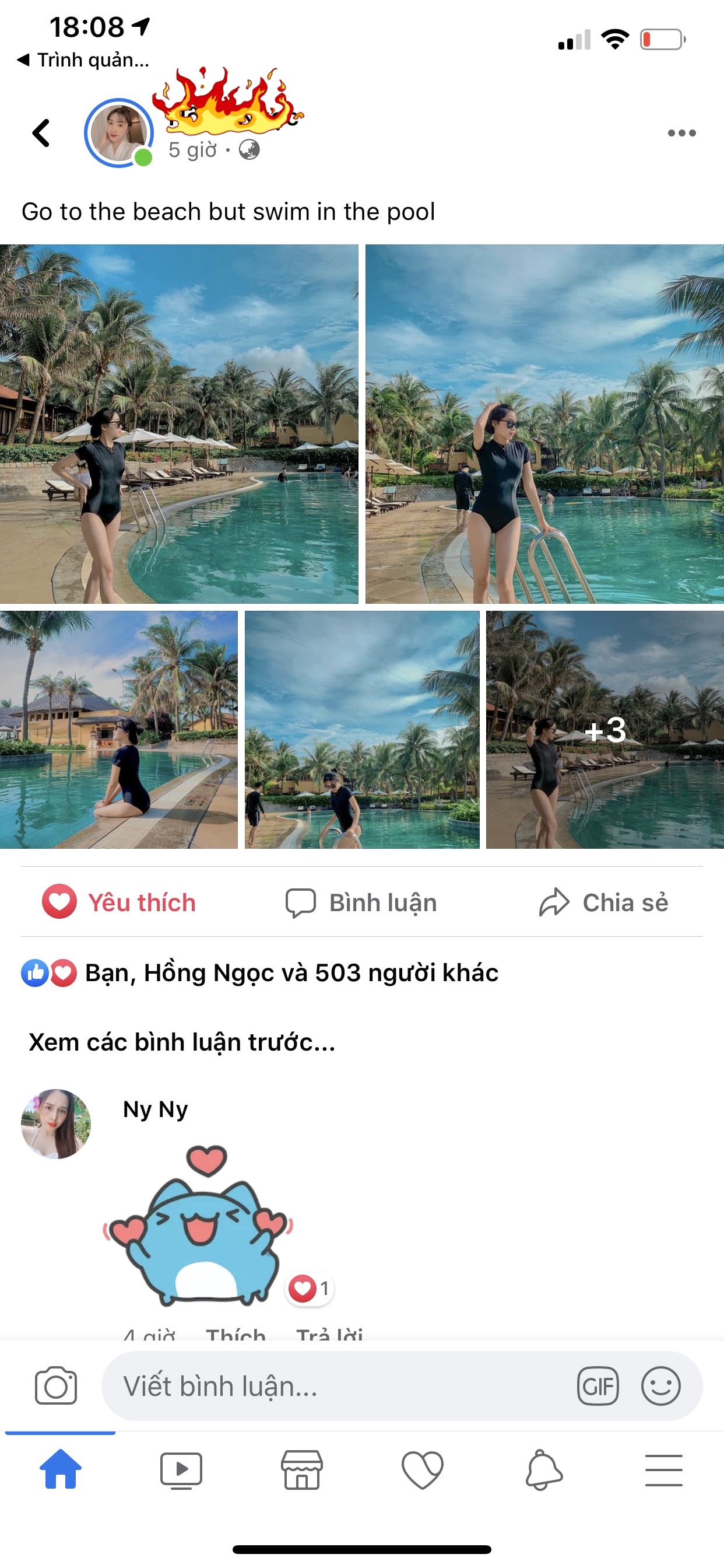Open the post author's profile picture

(x=119, y=132)
